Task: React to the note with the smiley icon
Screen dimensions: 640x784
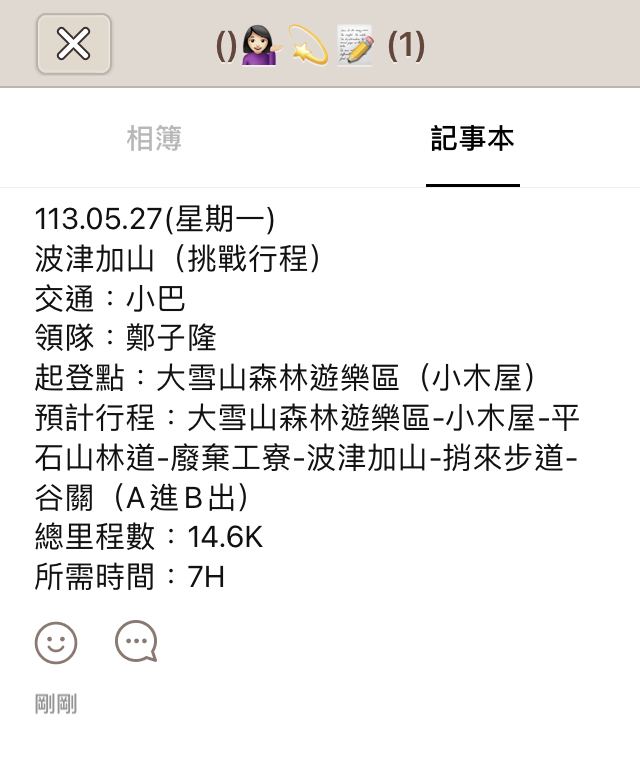Action: [56, 642]
